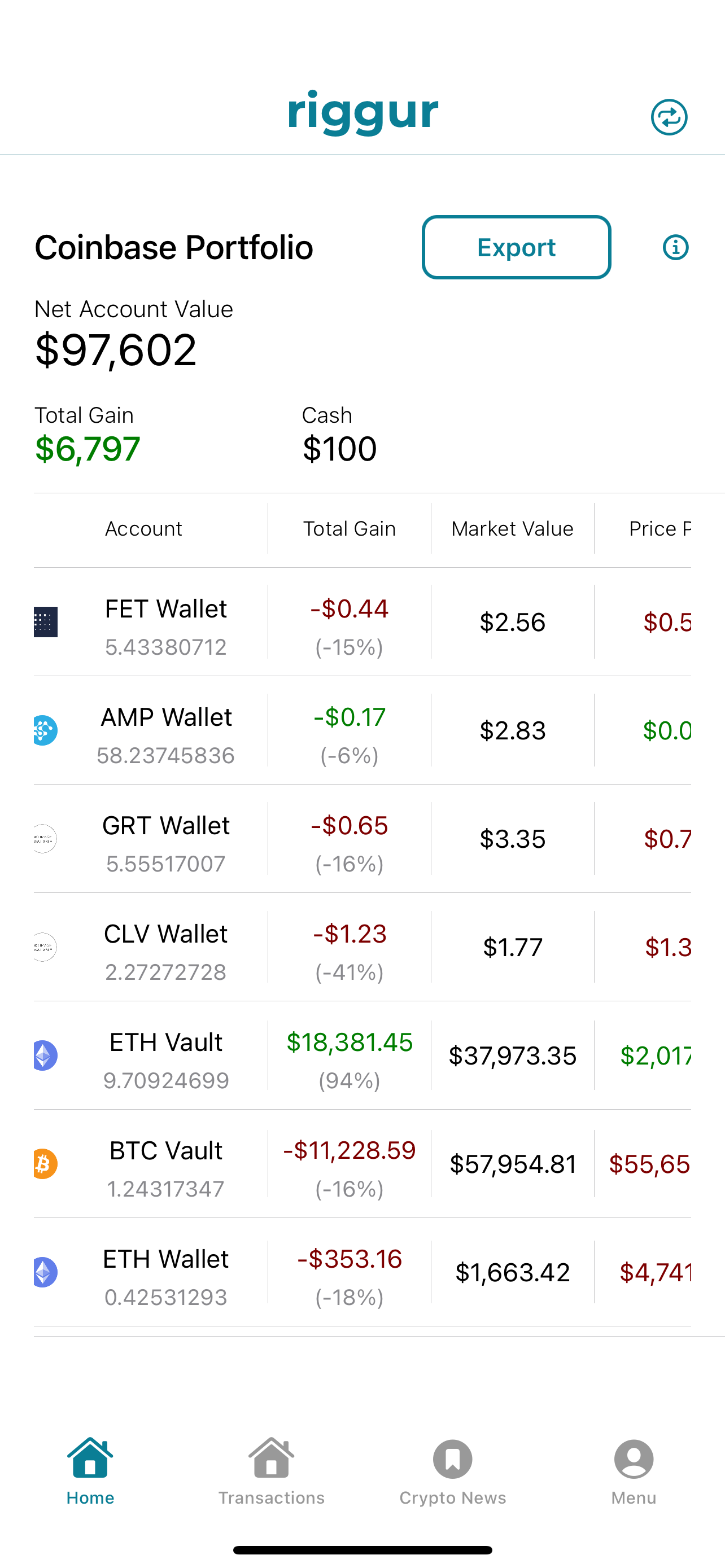Select the BTC Vault row
This screenshot has height=1568, width=725.
tap(165, 1164)
